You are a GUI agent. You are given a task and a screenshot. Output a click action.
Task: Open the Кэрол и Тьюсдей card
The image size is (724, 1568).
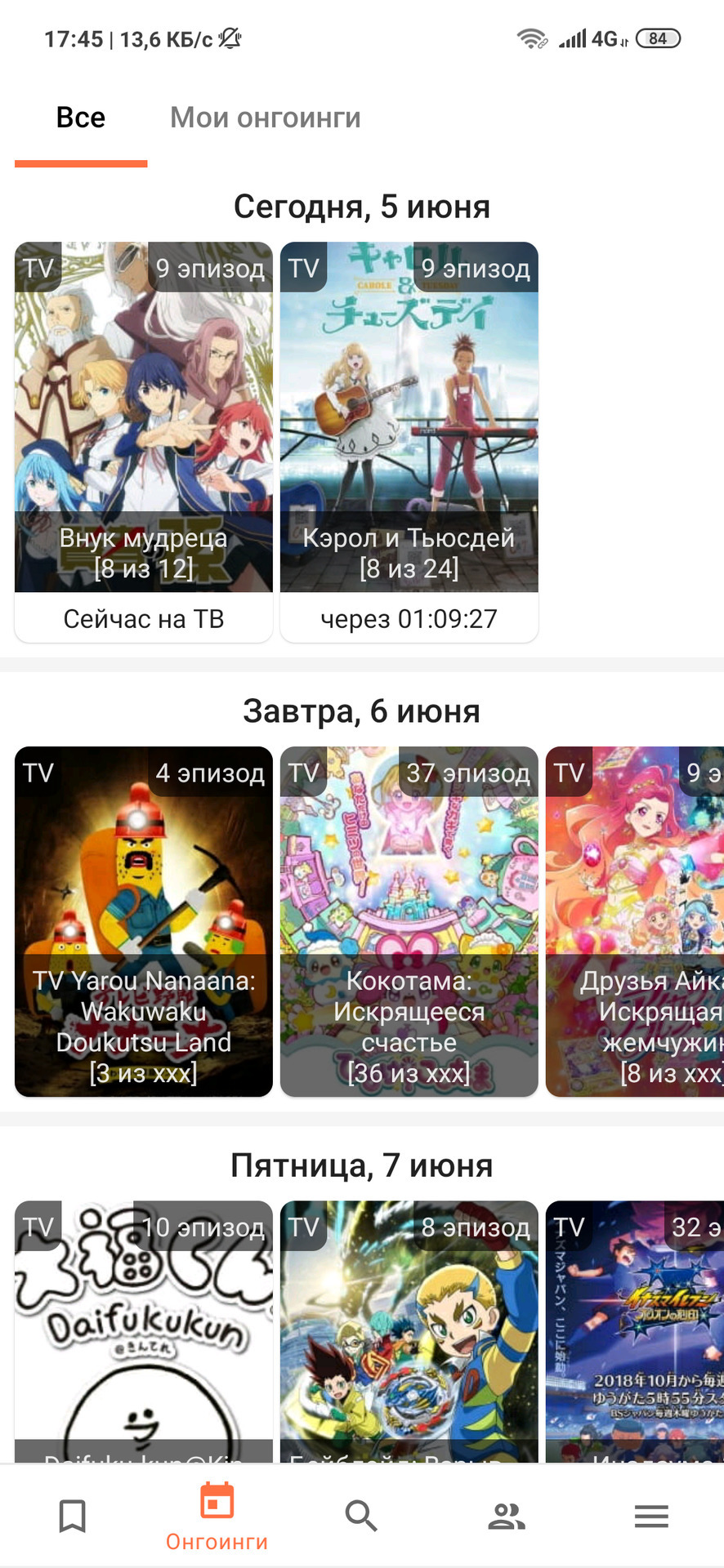point(409,425)
